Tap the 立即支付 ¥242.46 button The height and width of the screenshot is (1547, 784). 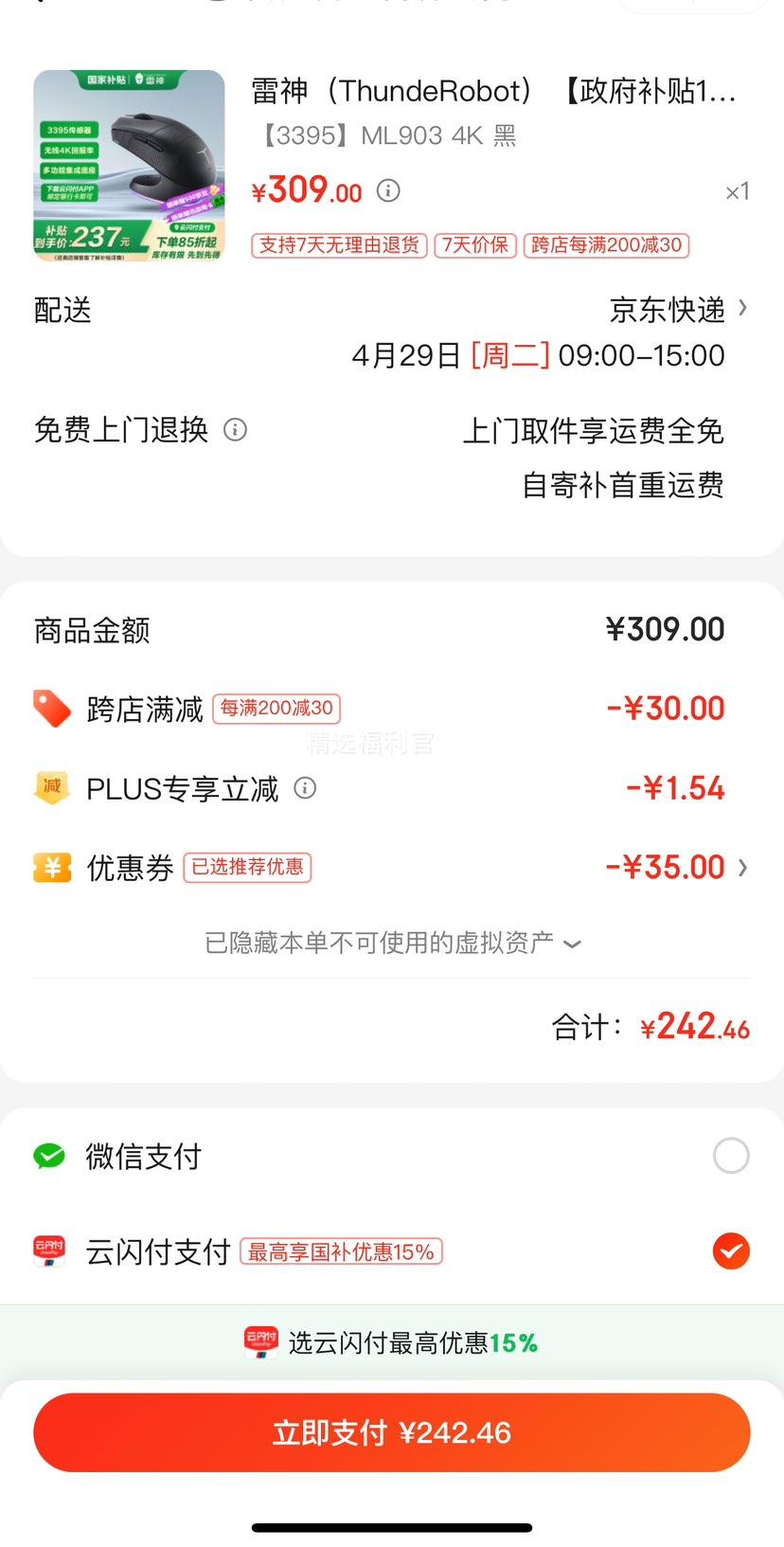click(x=391, y=1431)
